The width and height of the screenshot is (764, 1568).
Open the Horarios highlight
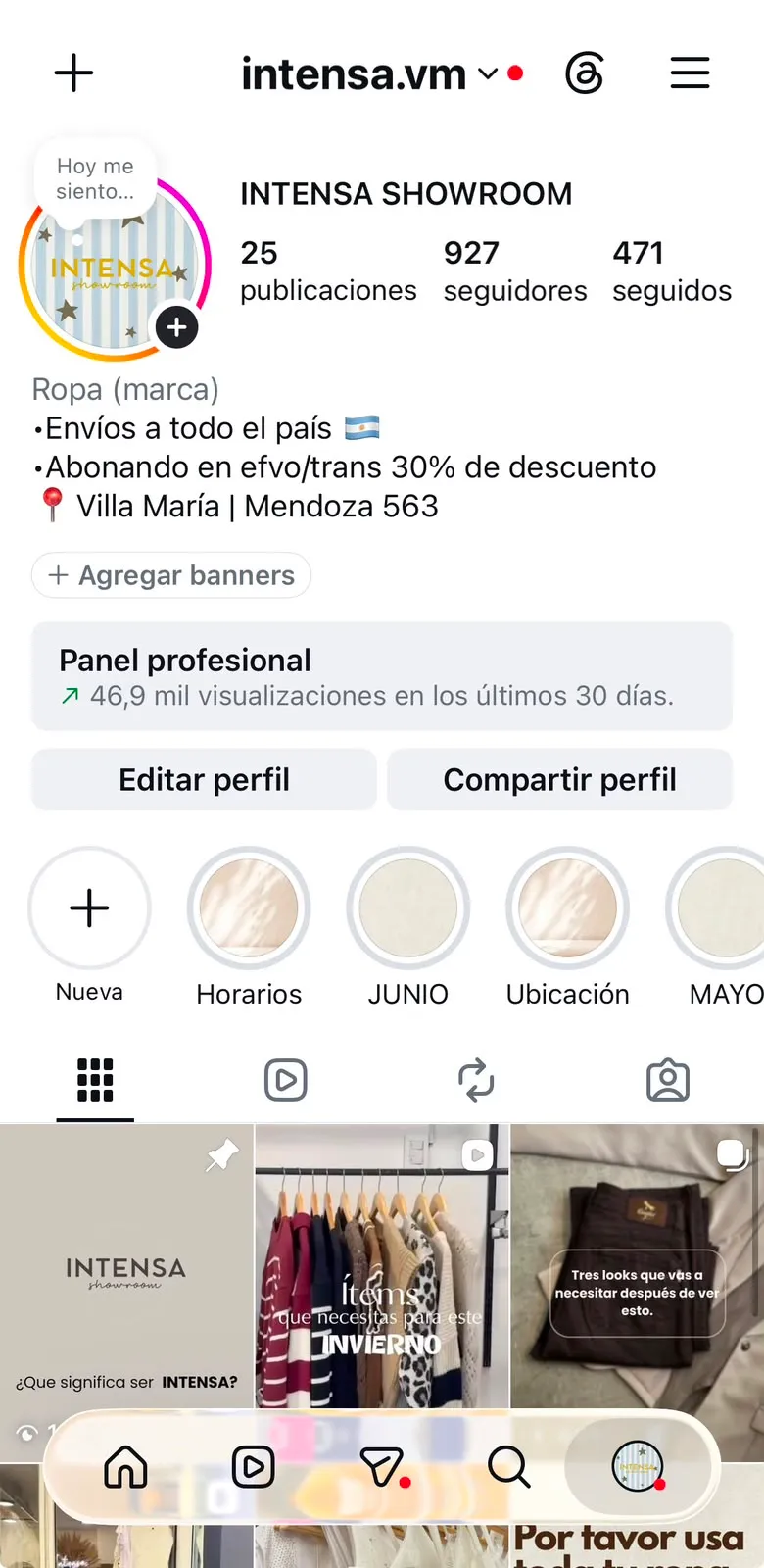coord(249,926)
